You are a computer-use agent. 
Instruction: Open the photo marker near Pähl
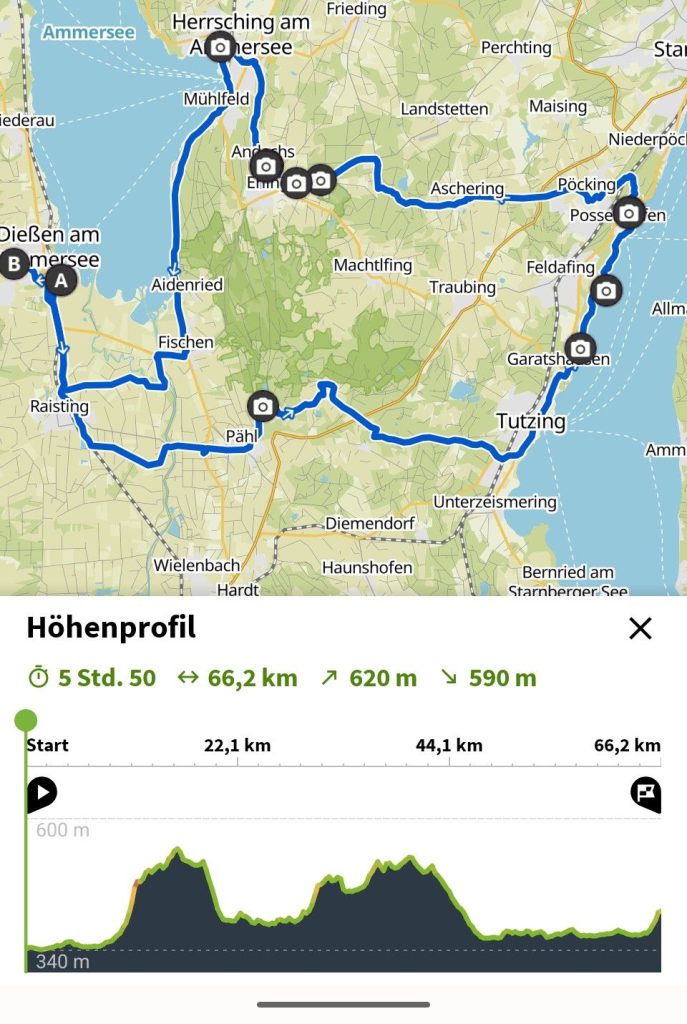[262, 405]
